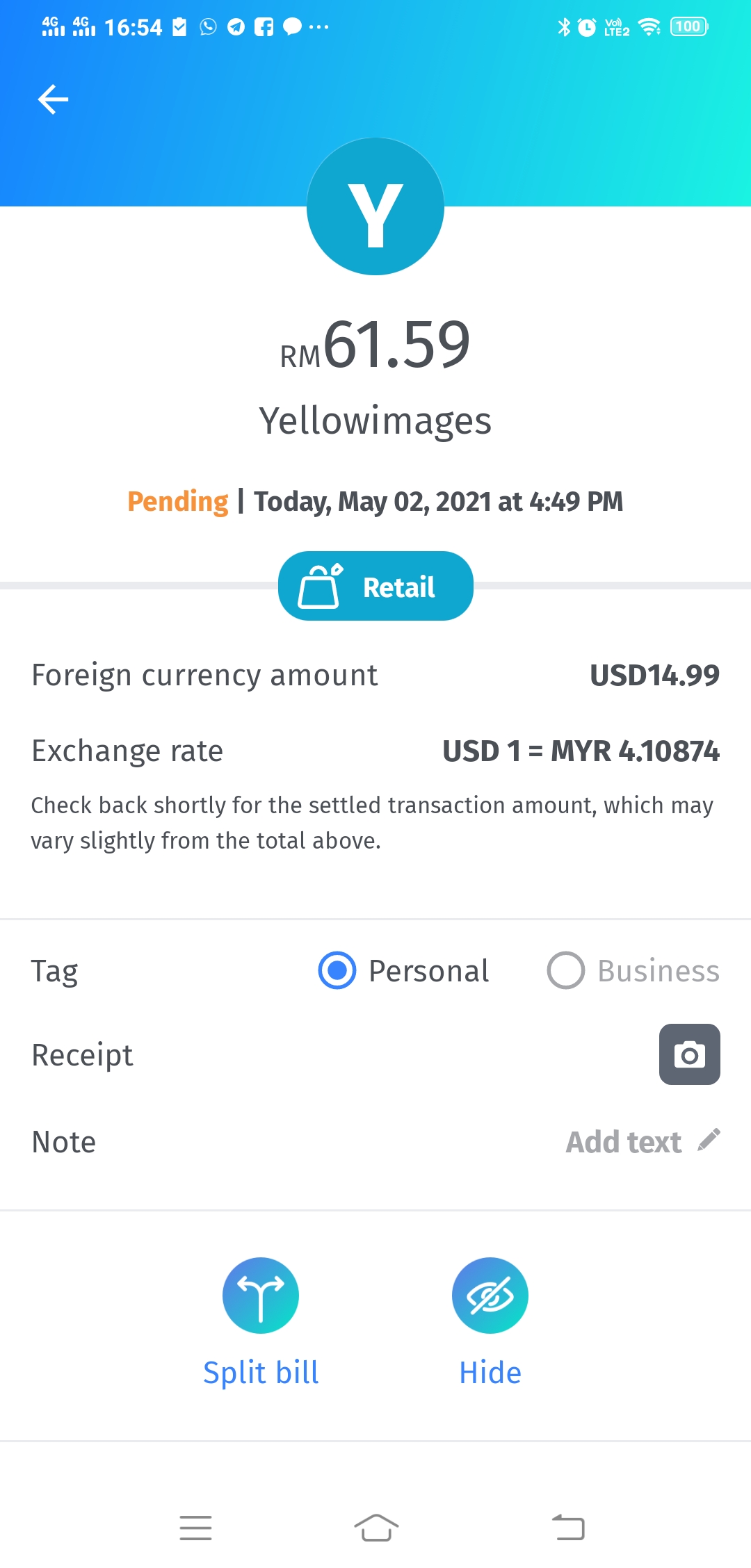Viewport: 751px width, 1568px height.
Task: Tap the system back navigation button
Action: click(568, 1528)
